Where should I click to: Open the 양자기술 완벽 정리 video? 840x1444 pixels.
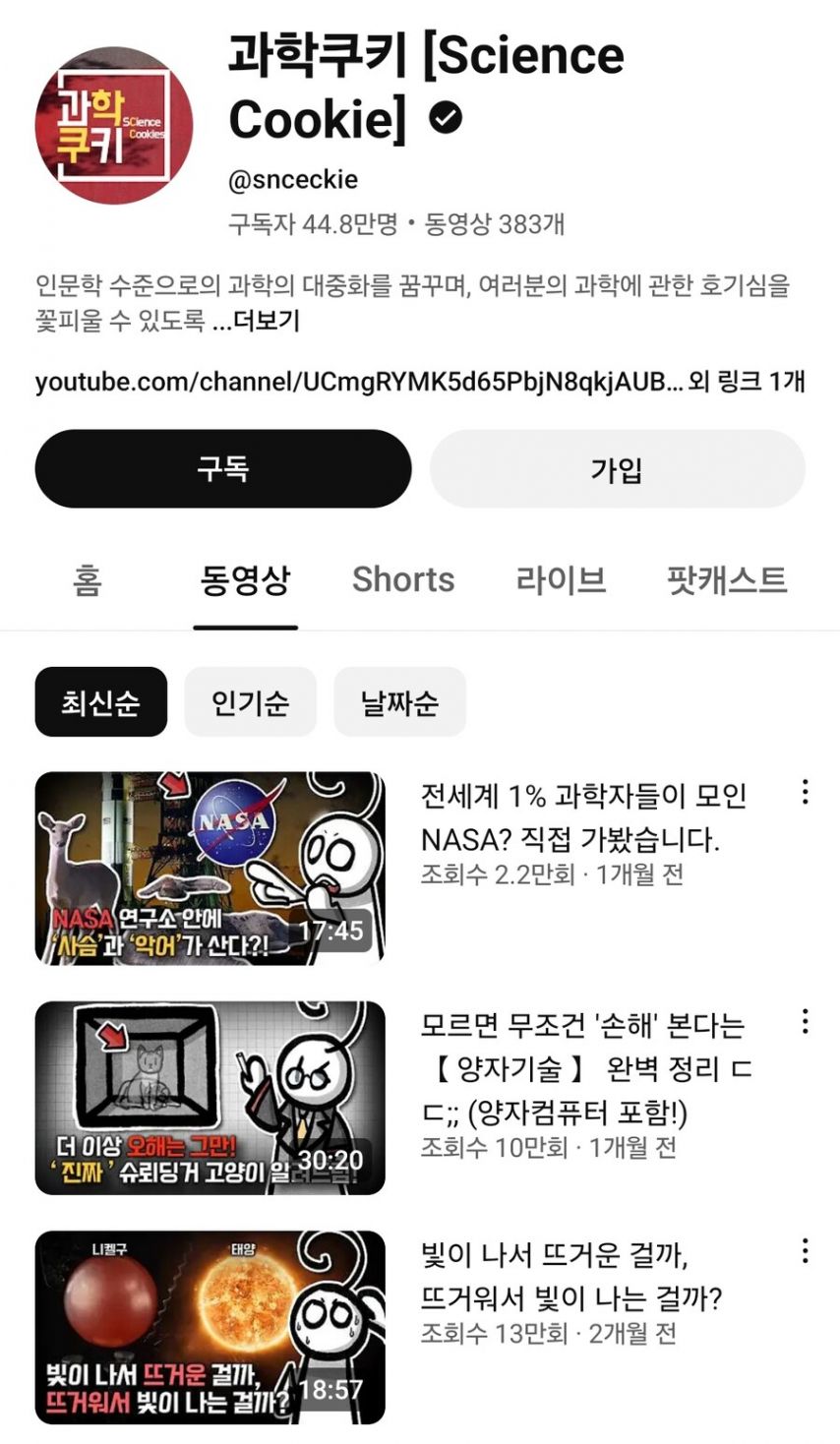point(210,1098)
